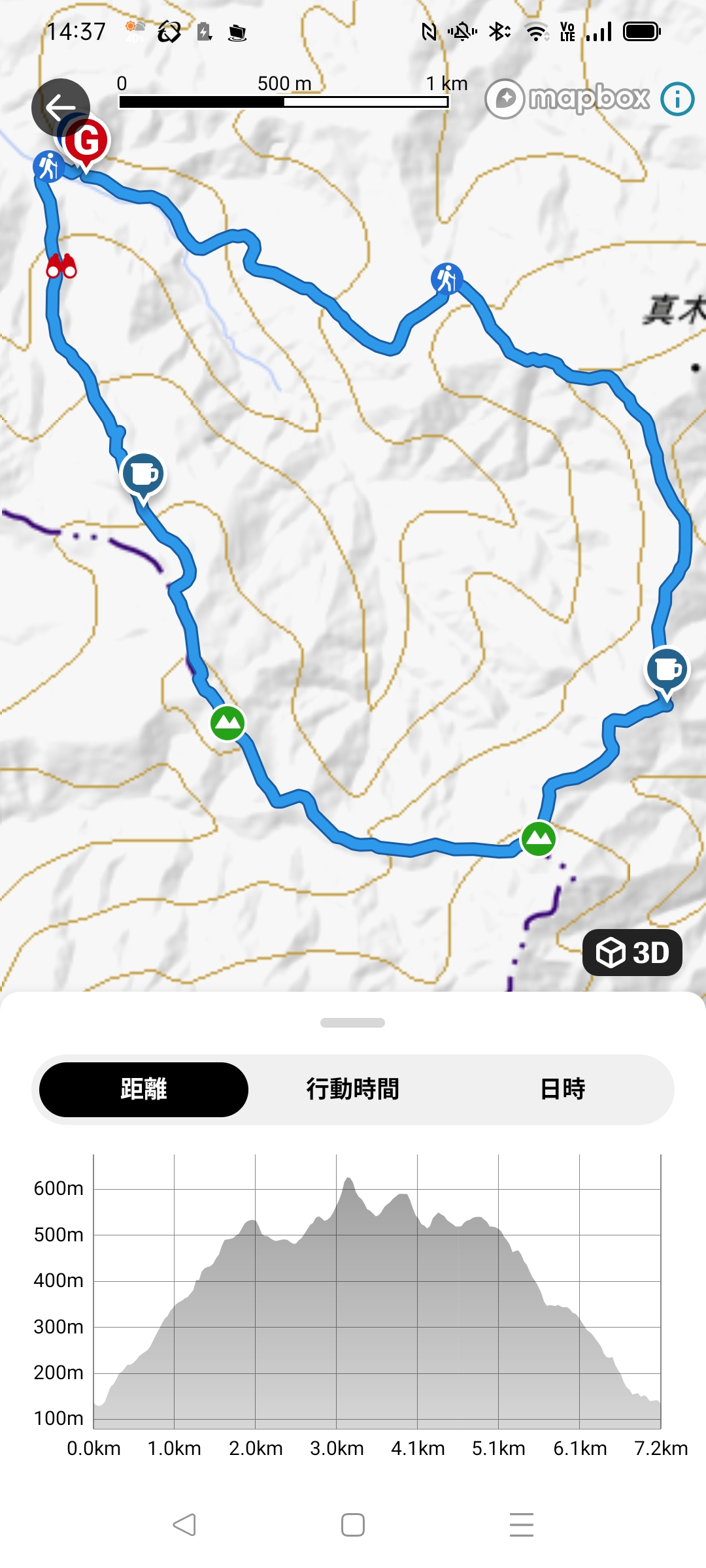706x1568 pixels.
Task: Tap the red binoculars viewpoint marker
Action: coord(61,266)
